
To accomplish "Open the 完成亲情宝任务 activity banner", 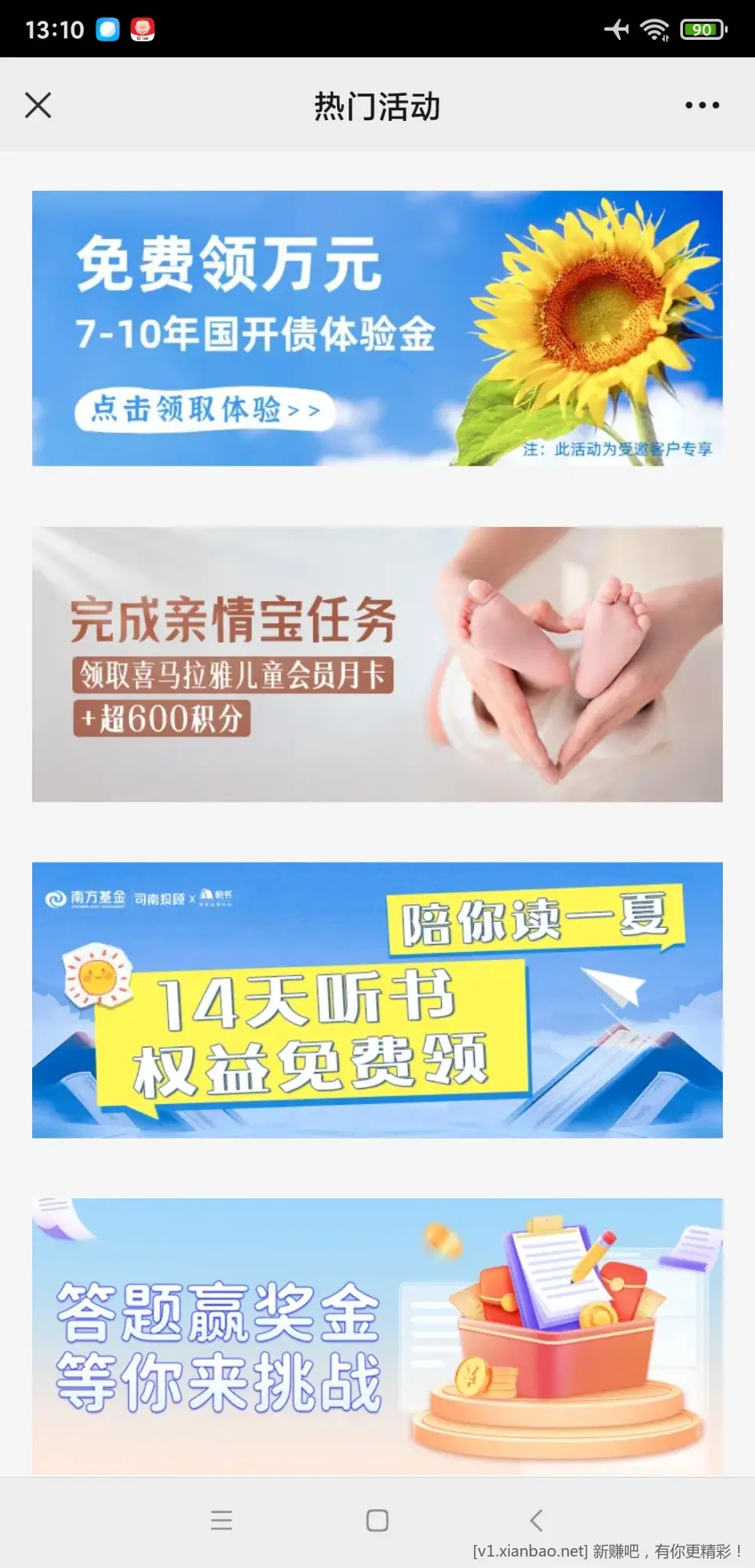I will [377, 664].
